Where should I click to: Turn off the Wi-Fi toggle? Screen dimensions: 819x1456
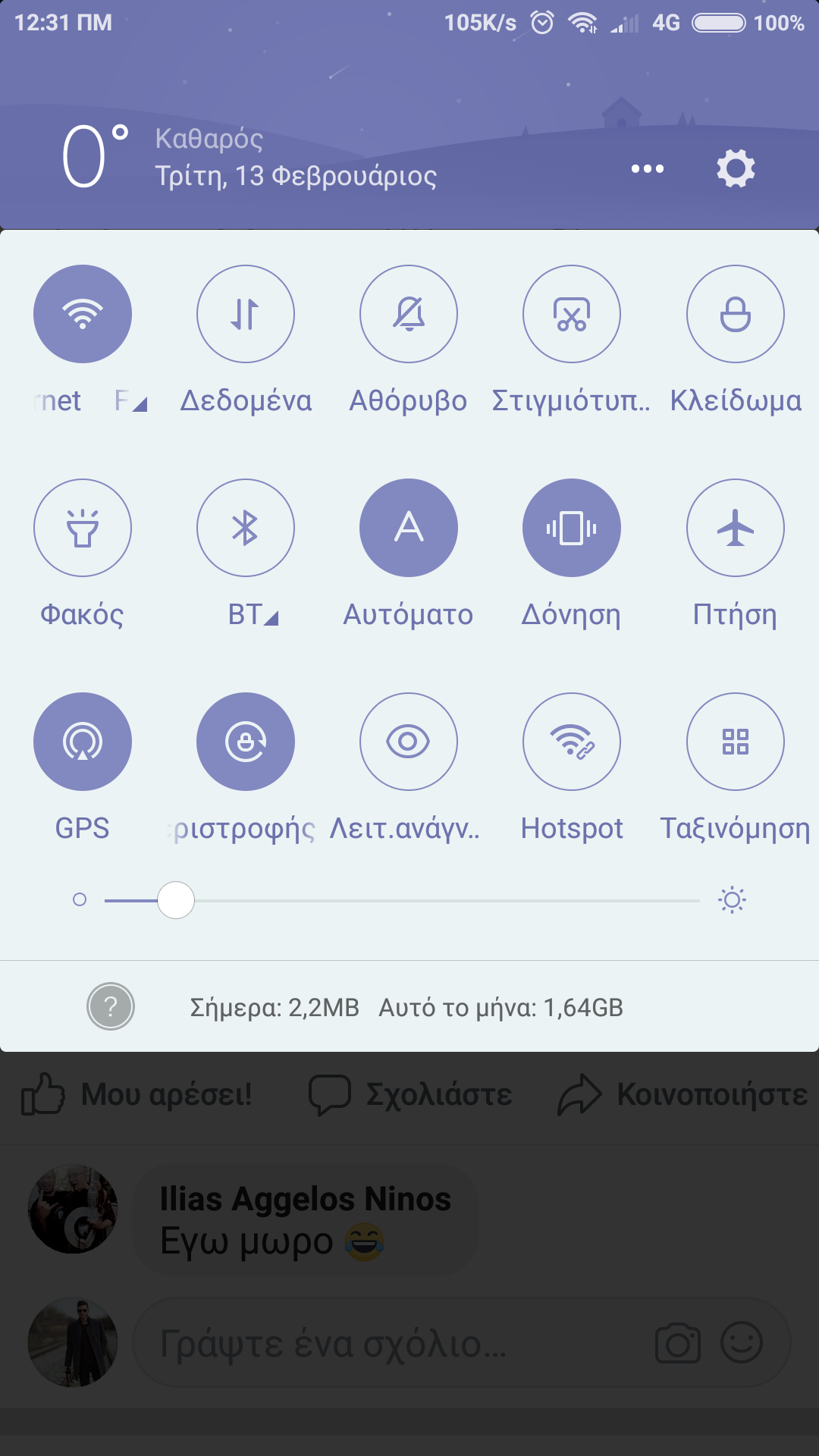coord(83,314)
